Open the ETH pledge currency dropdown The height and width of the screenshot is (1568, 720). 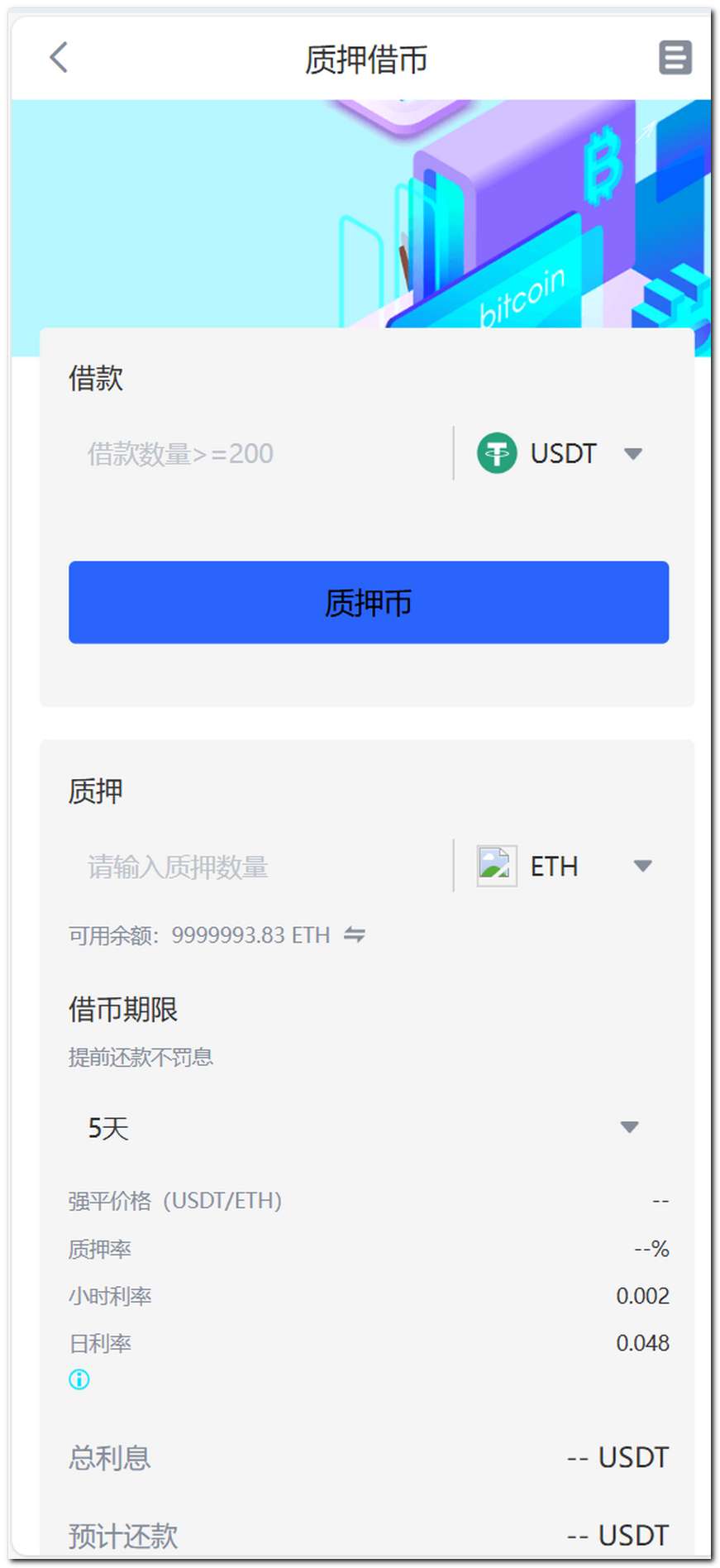[565, 866]
